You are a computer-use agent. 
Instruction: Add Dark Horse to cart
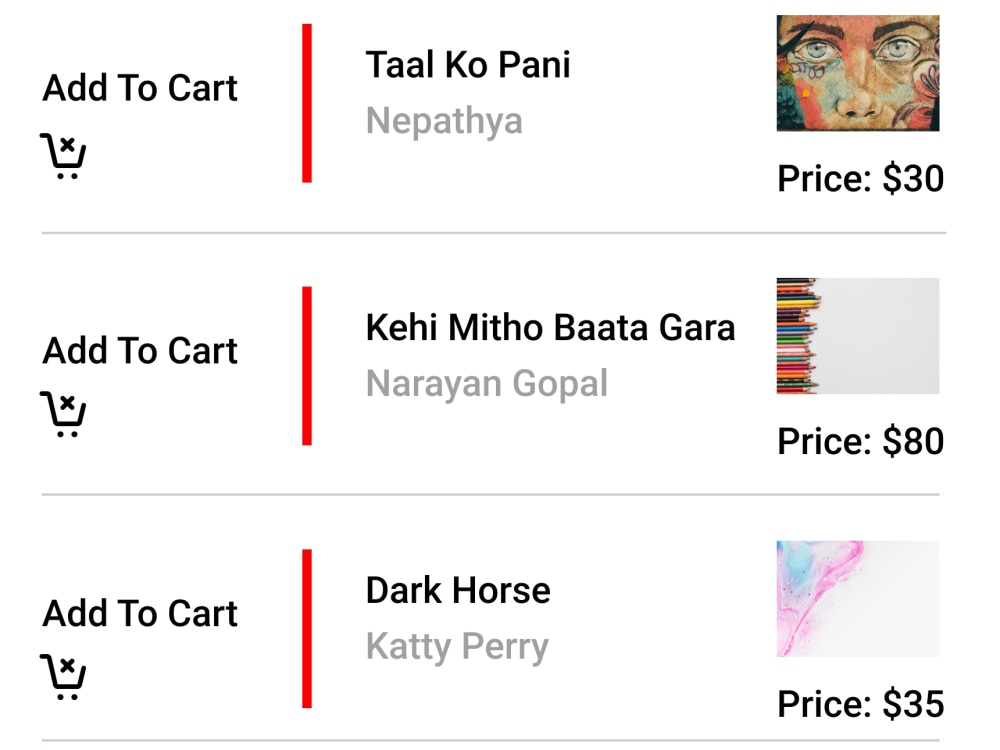pos(63,677)
